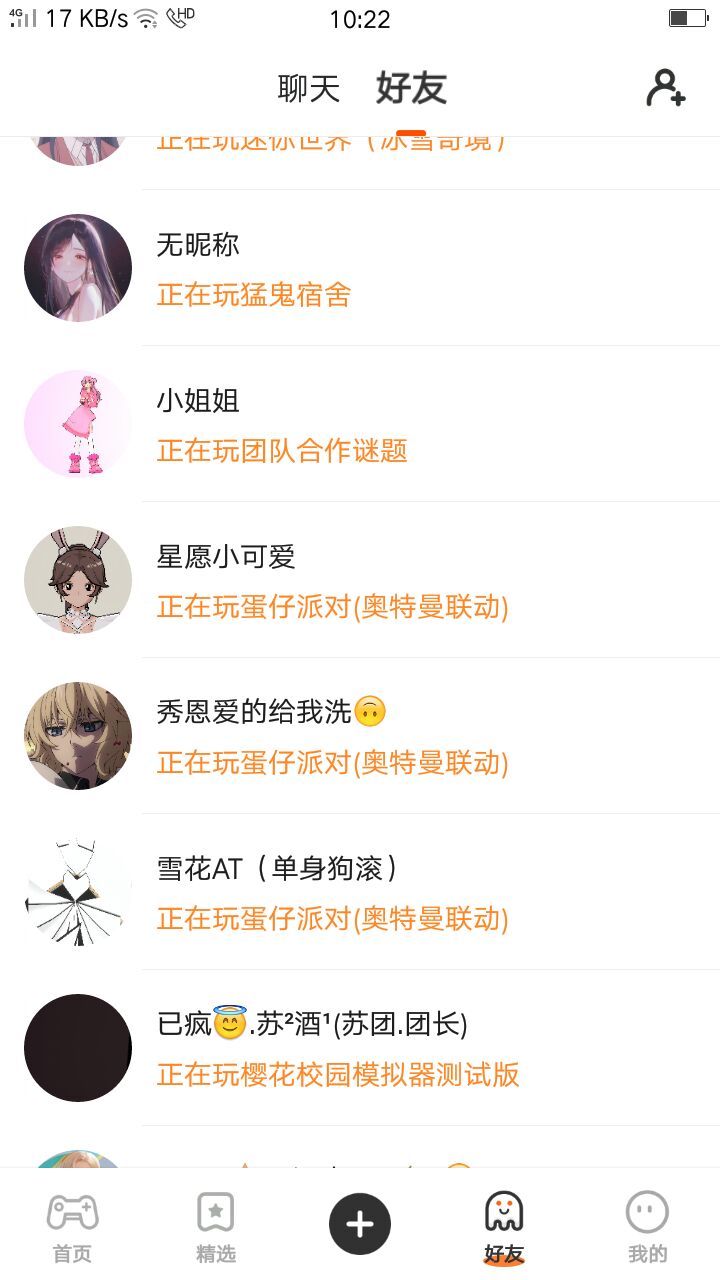Open friend 已疯.苏²酒¹(苏团.团长)
Viewport: 720px width, 1280px height.
click(x=360, y=1048)
